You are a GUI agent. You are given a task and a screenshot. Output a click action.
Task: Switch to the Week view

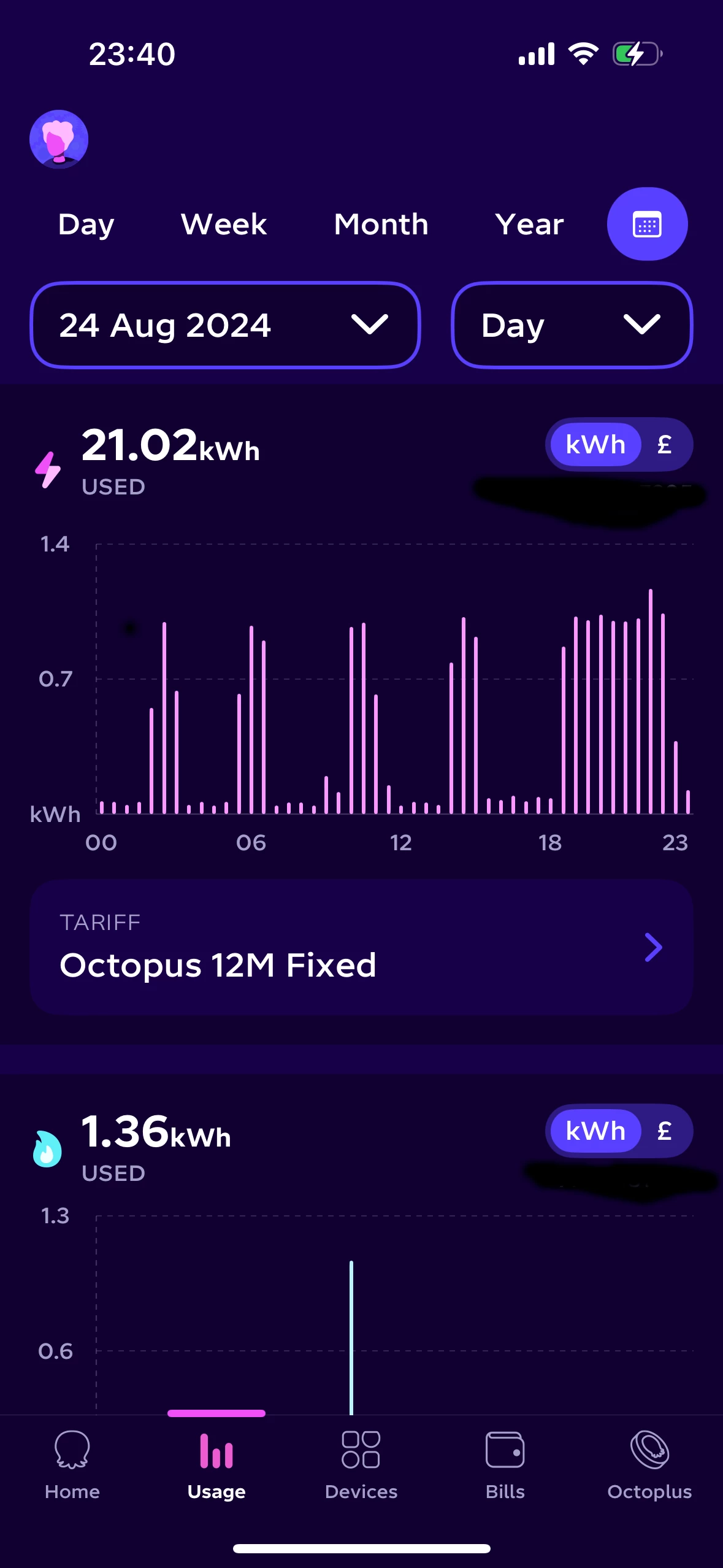tap(224, 225)
